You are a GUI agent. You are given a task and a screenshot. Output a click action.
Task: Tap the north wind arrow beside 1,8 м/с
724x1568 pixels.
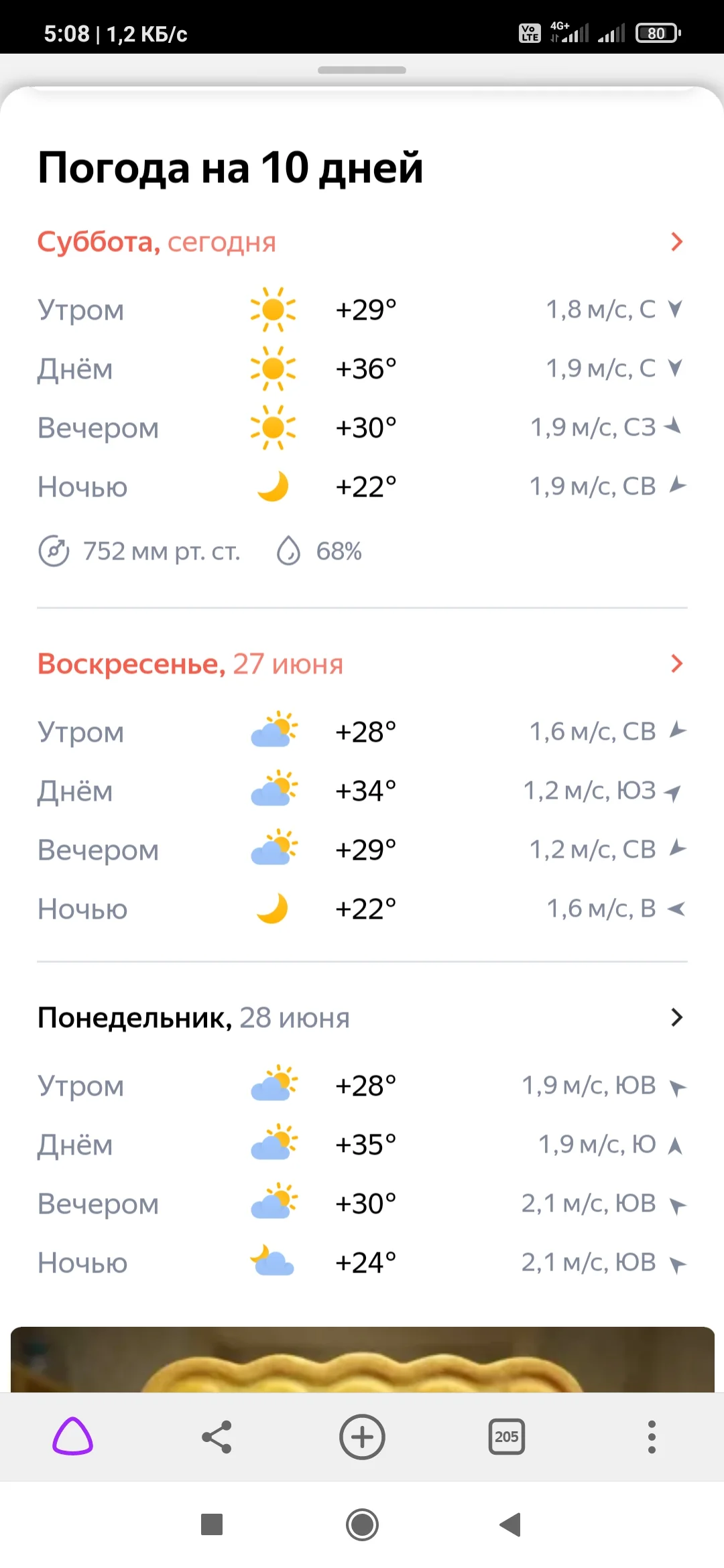click(x=675, y=309)
